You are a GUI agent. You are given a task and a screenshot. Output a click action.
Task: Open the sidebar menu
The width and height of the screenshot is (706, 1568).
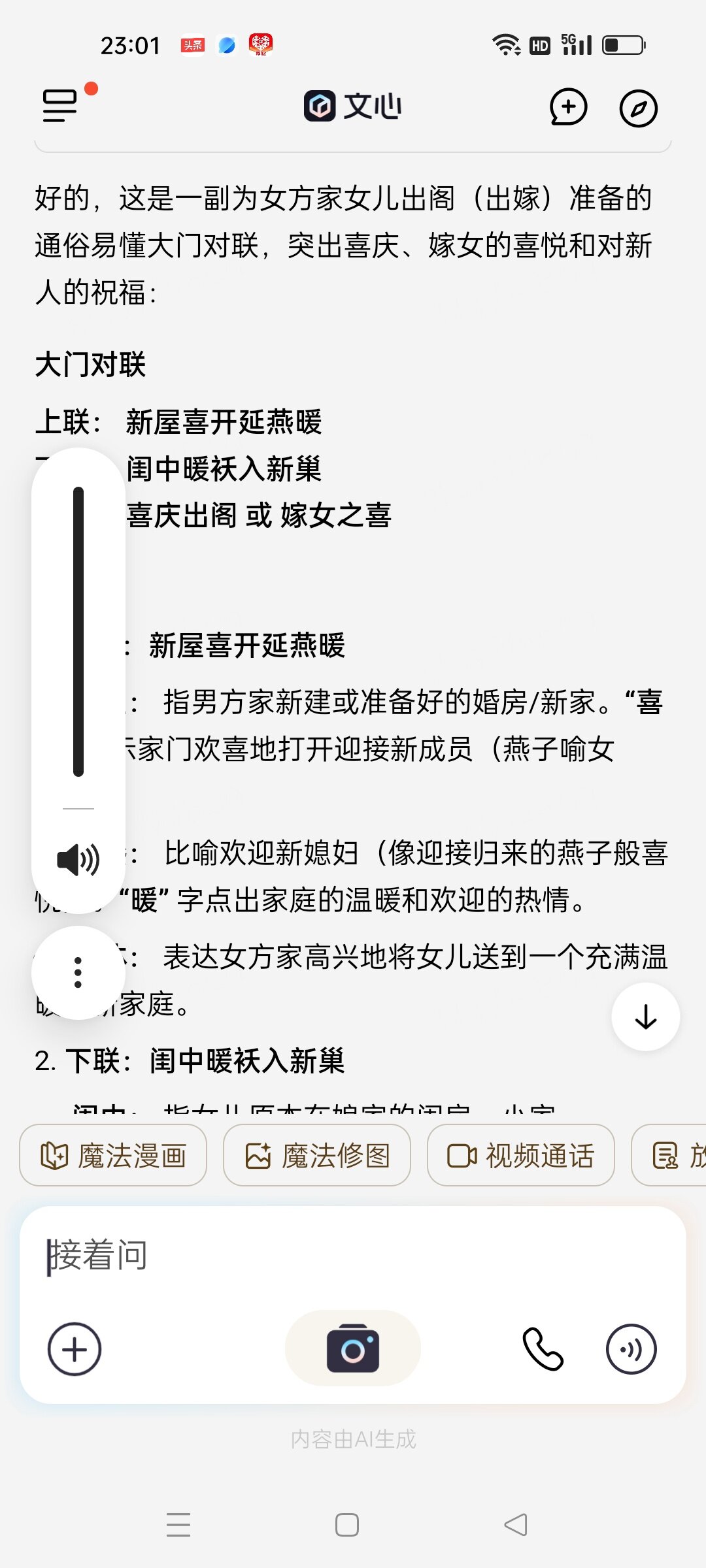60,106
